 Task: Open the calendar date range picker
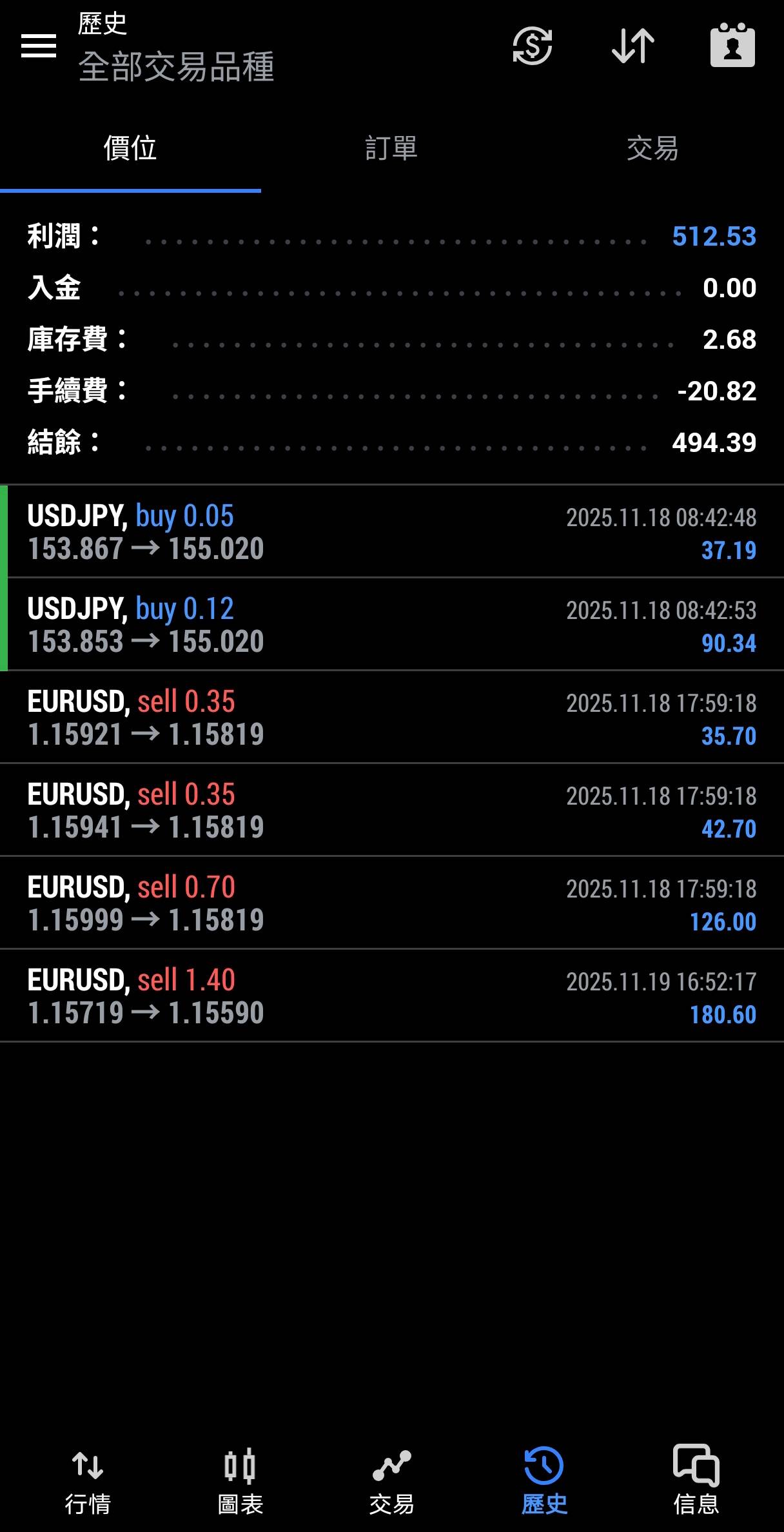tap(732, 46)
